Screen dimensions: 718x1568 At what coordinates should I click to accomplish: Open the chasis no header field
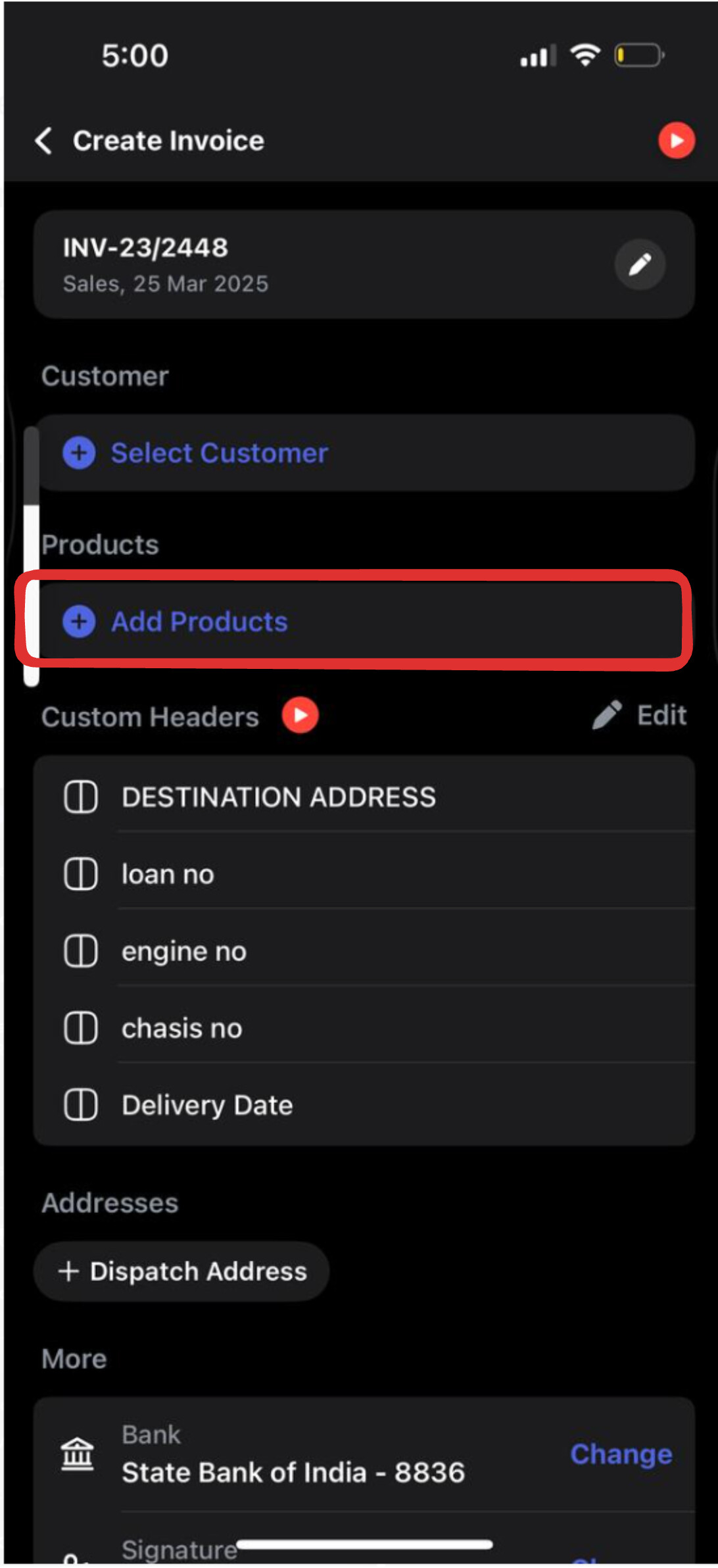click(x=364, y=1028)
